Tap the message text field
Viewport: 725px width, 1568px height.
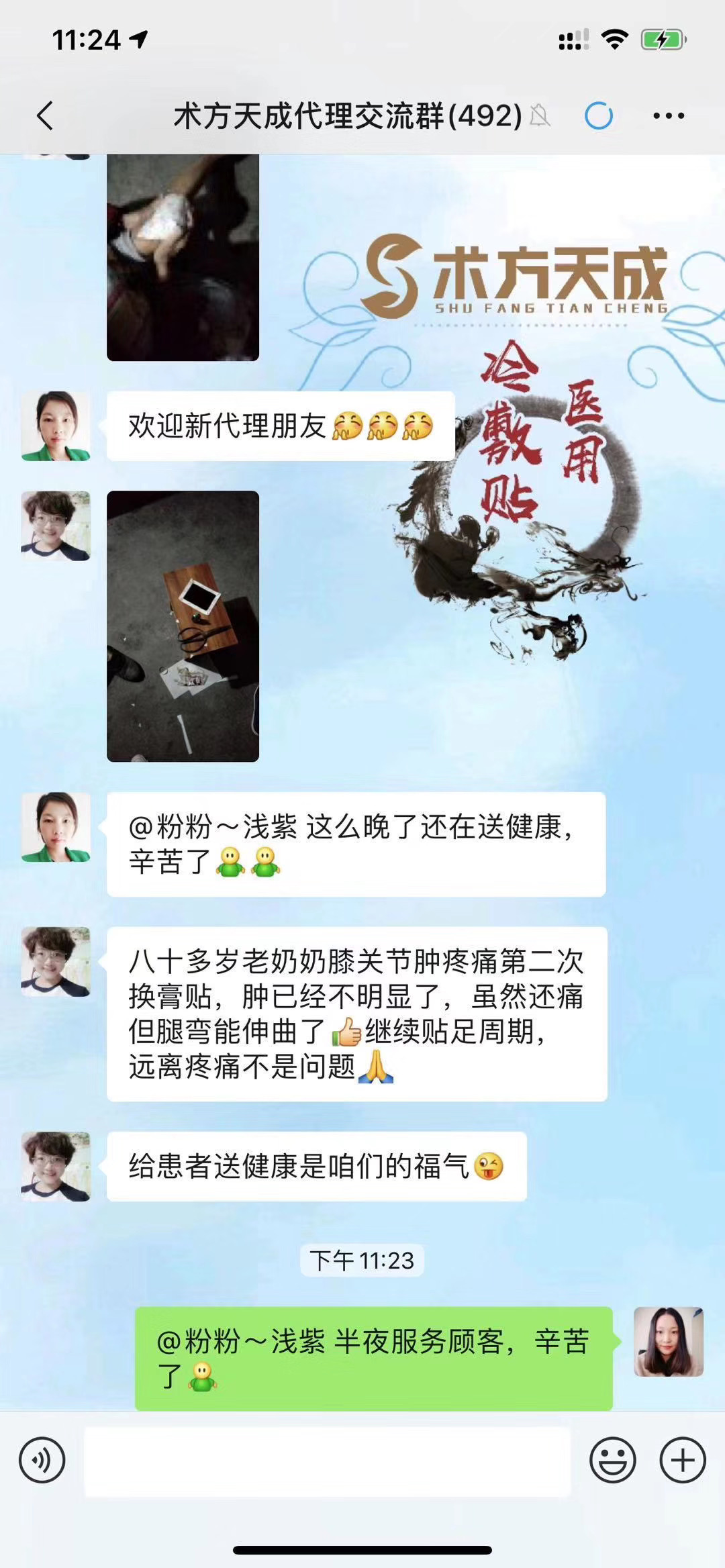tap(327, 1461)
